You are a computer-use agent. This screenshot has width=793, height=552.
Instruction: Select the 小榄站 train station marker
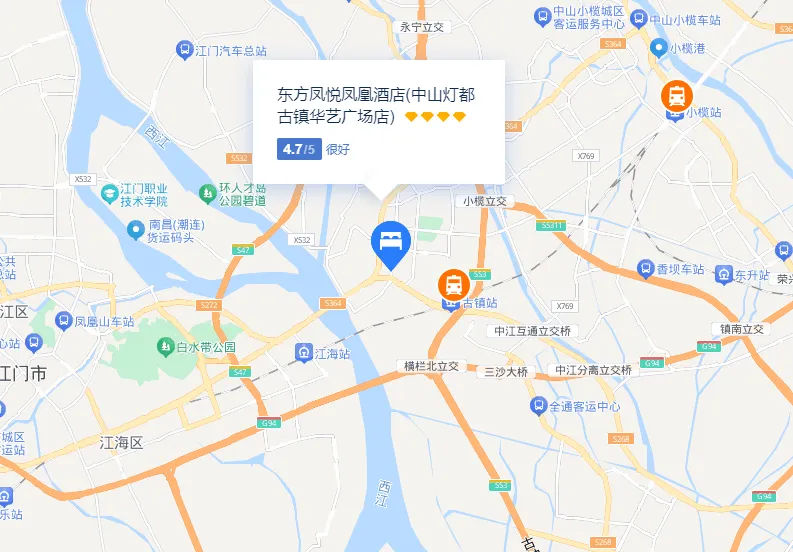[x=677, y=96]
